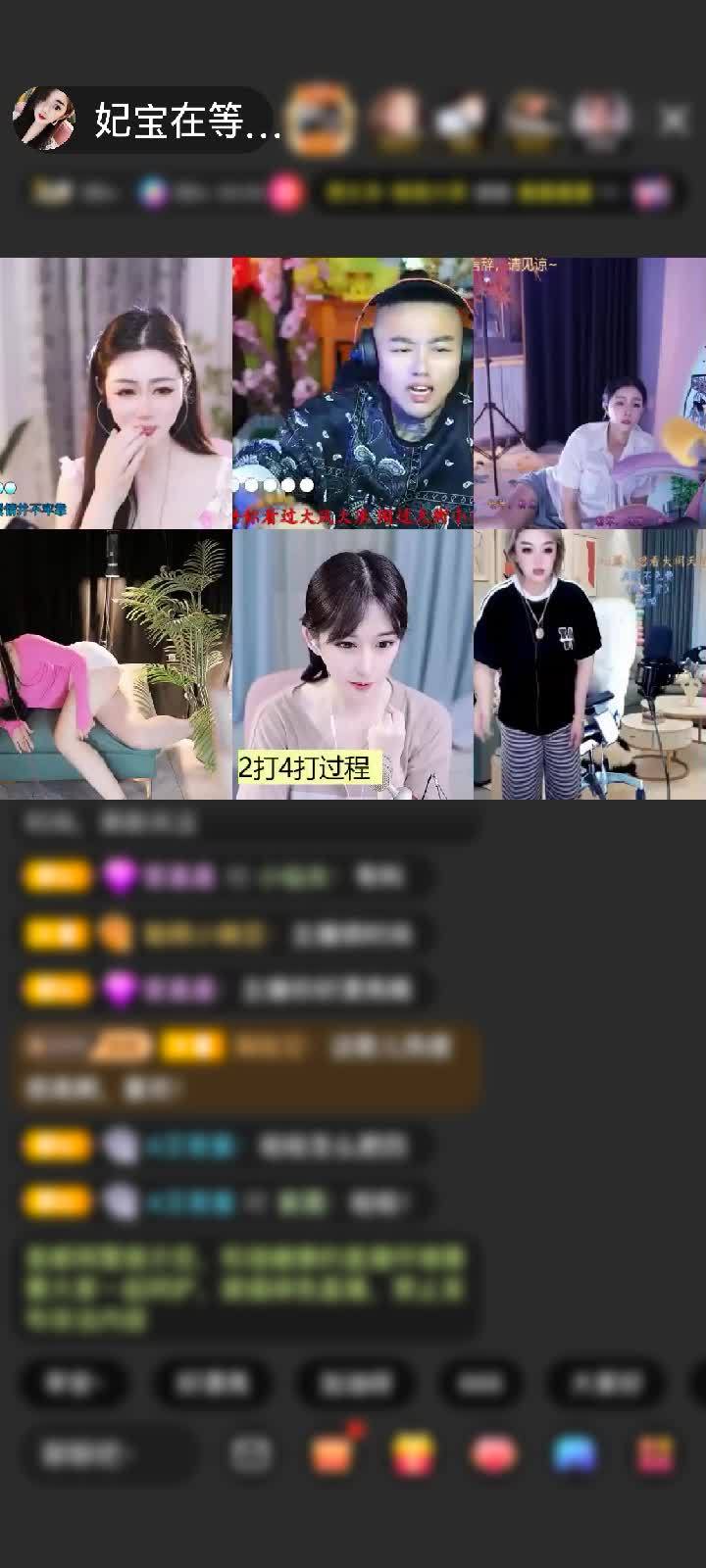Close the live stream room

pos(673,120)
